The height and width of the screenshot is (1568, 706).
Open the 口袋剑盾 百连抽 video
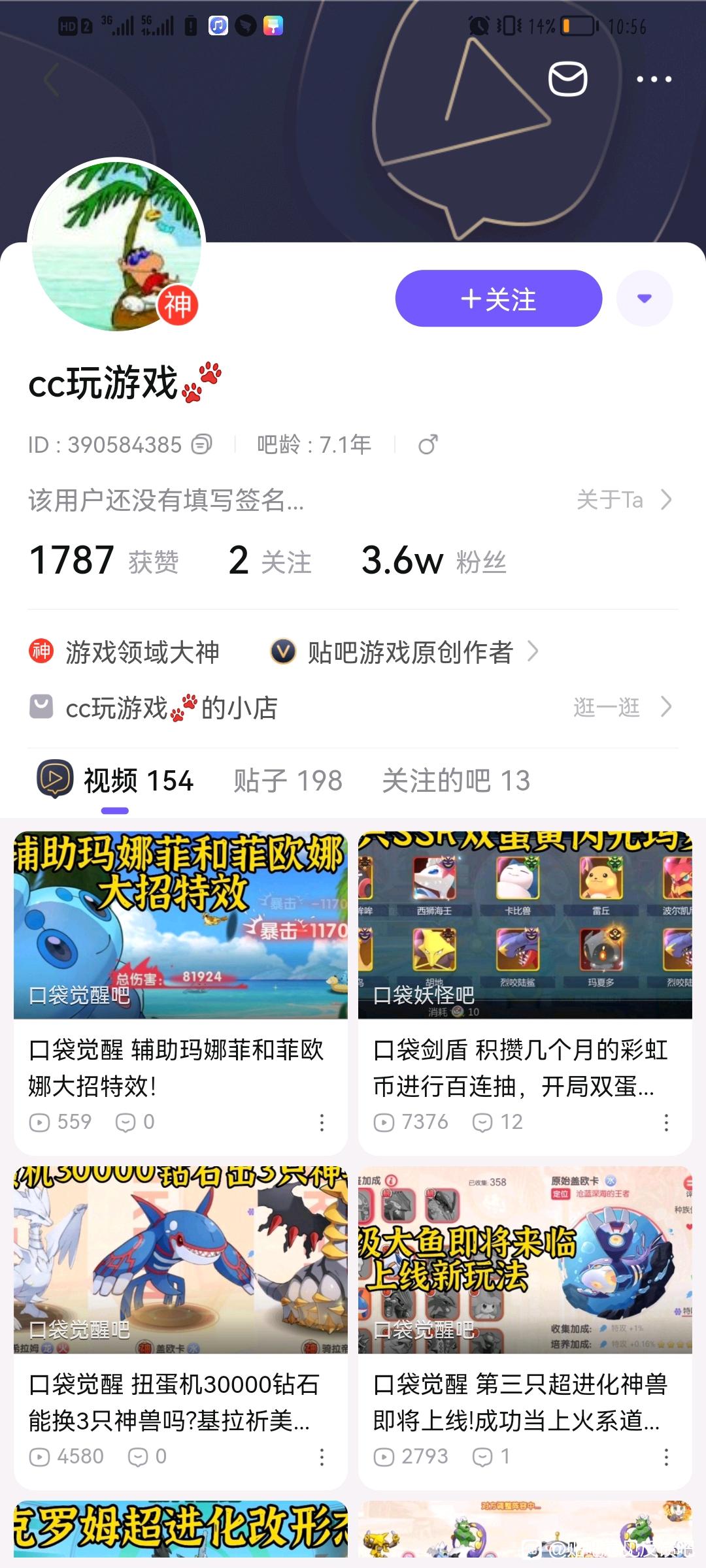click(x=525, y=925)
